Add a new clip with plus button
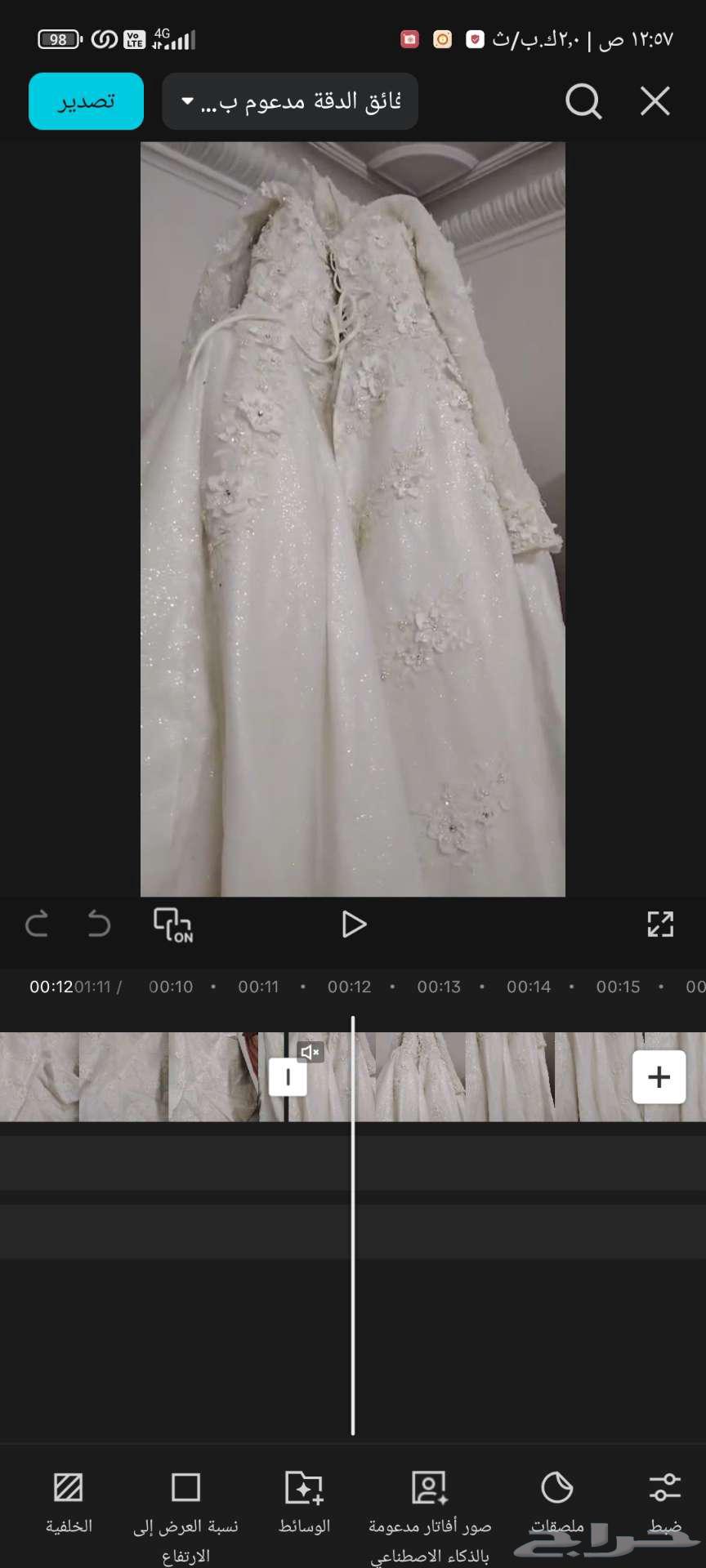This screenshot has height=1568, width=706. coord(659,1077)
